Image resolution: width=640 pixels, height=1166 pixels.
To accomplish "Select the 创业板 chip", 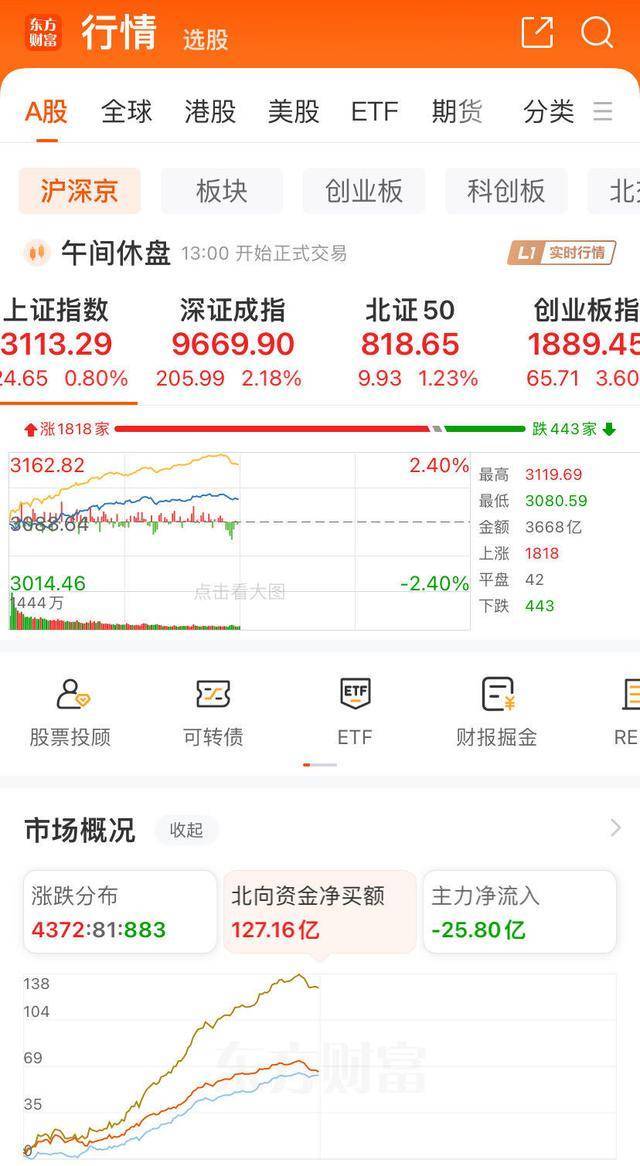I will (363, 191).
